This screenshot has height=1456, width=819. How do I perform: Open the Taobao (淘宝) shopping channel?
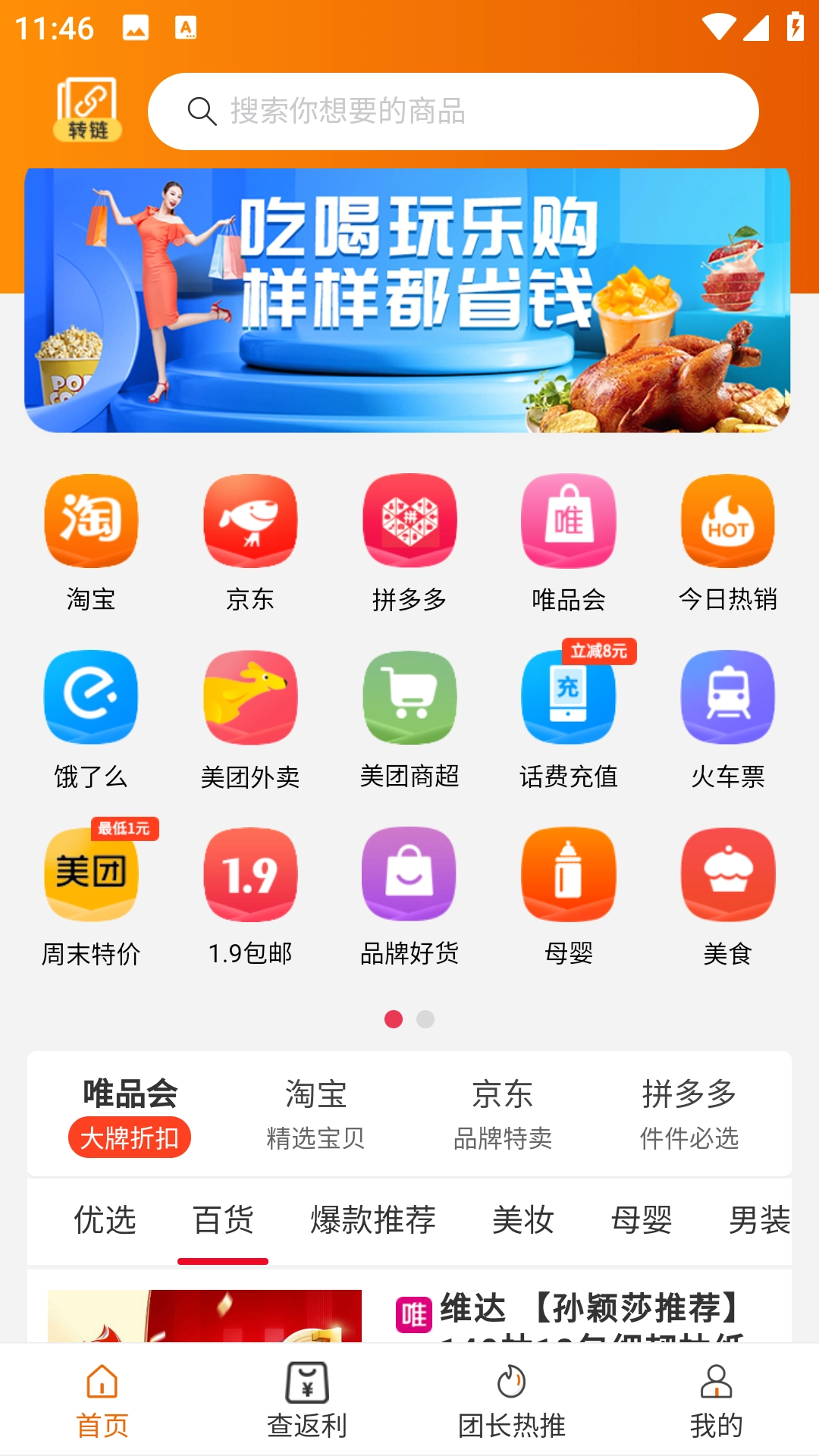click(x=90, y=522)
